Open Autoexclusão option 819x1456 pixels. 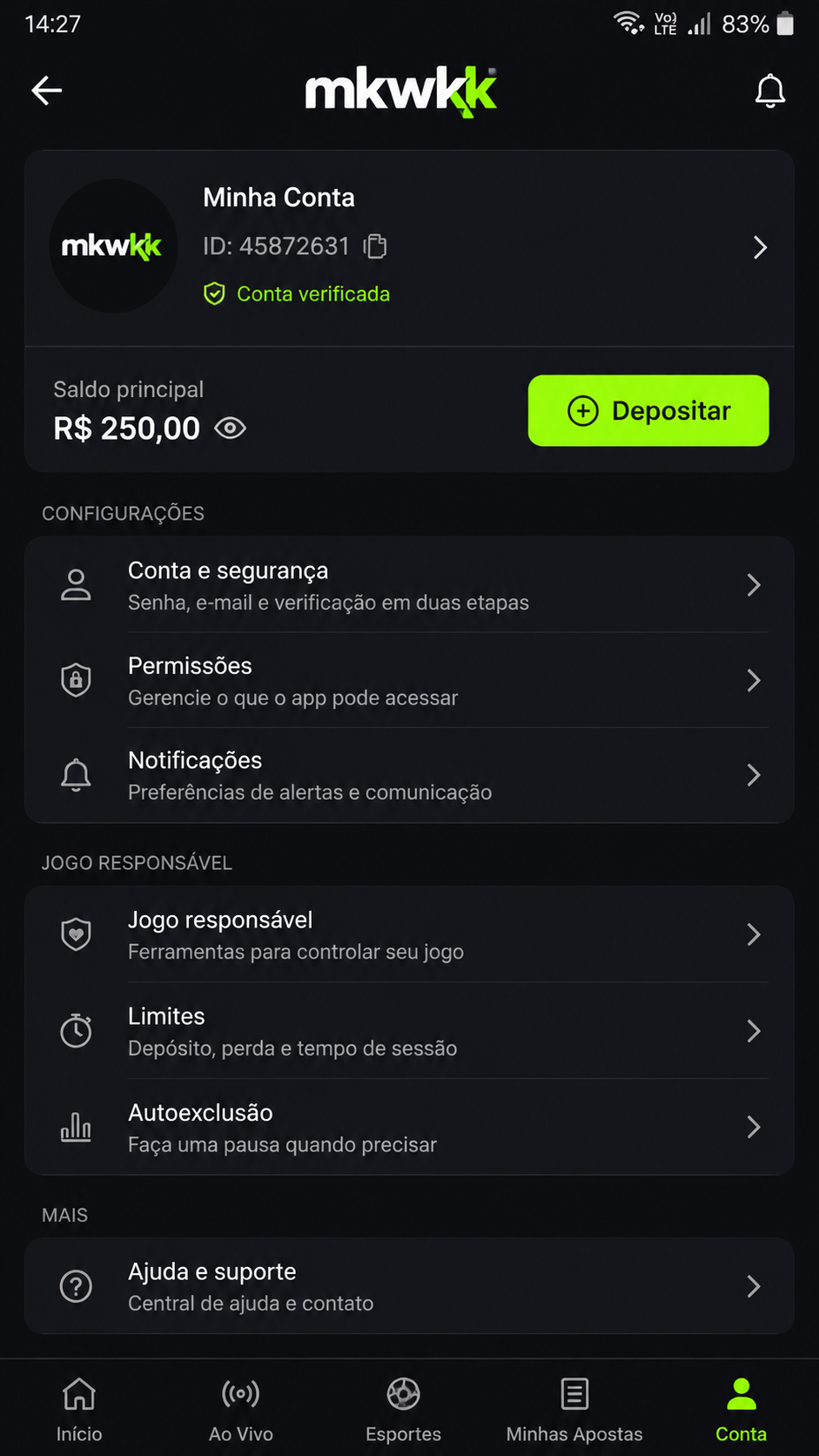(x=409, y=1128)
